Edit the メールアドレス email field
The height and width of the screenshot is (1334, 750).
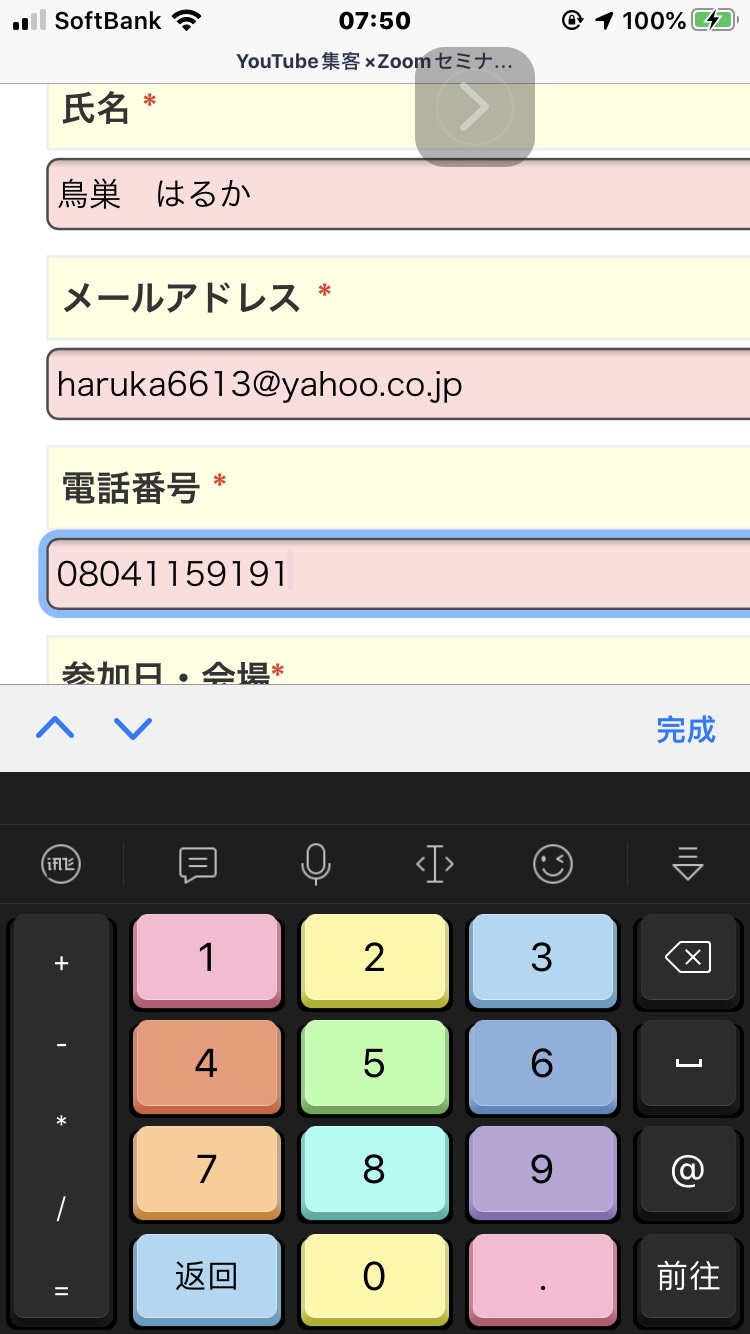pos(398,384)
